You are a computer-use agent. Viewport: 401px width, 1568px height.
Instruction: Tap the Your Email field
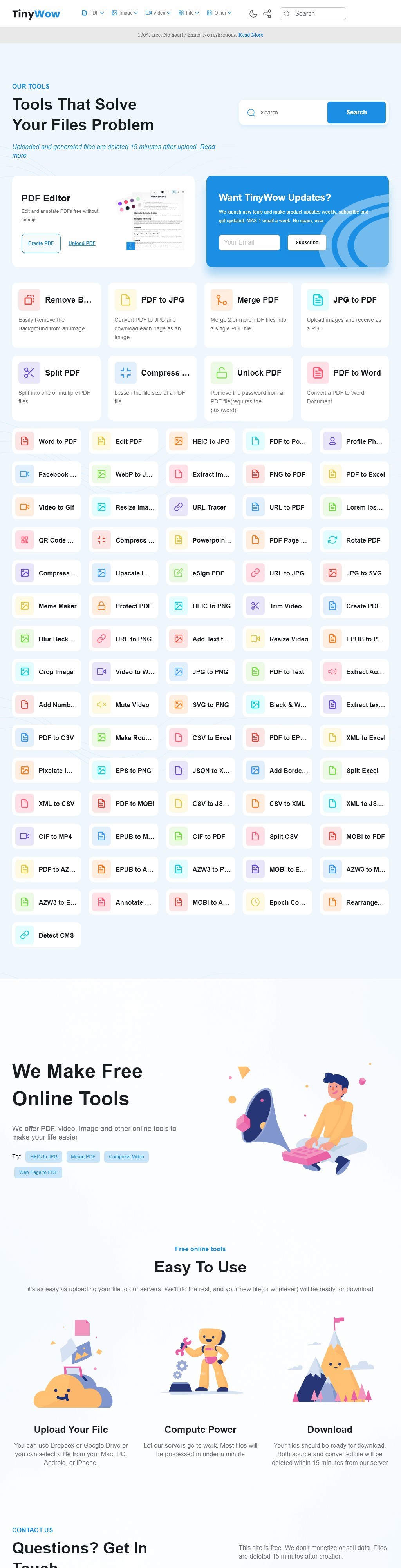point(249,242)
